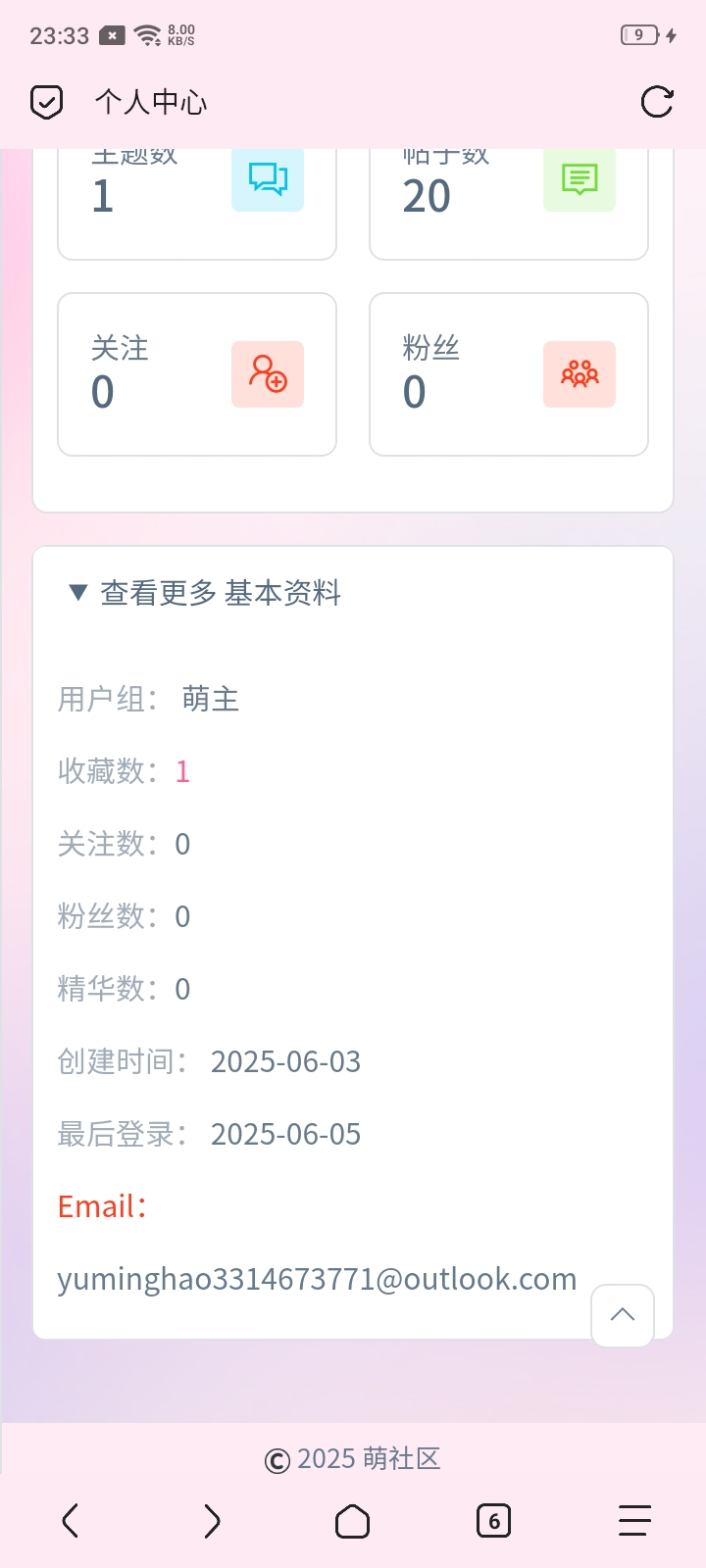Viewport: 706px width, 1568px height.
Task: Open the site security shield icon
Action: pyautogui.click(x=46, y=102)
